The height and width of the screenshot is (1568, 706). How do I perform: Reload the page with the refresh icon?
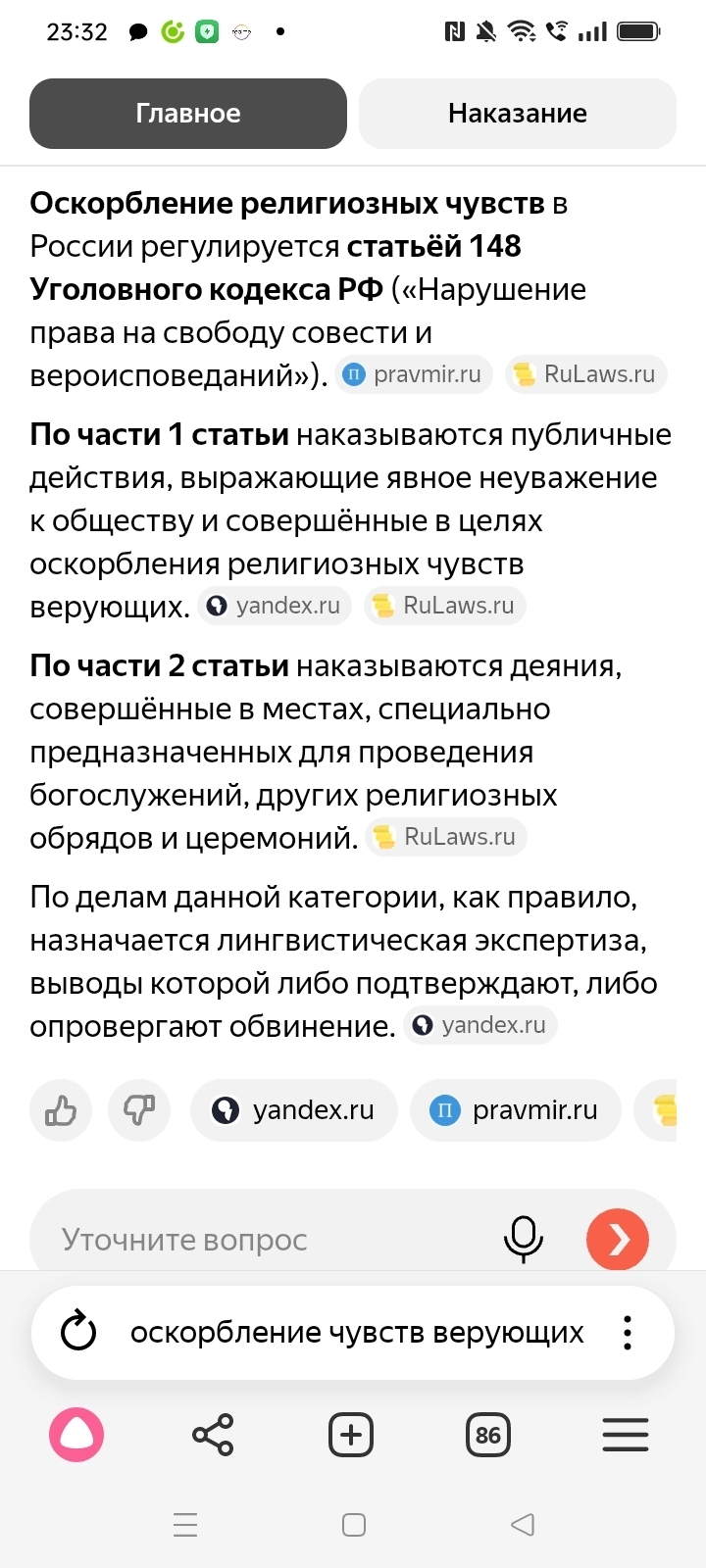pyautogui.click(x=78, y=1332)
